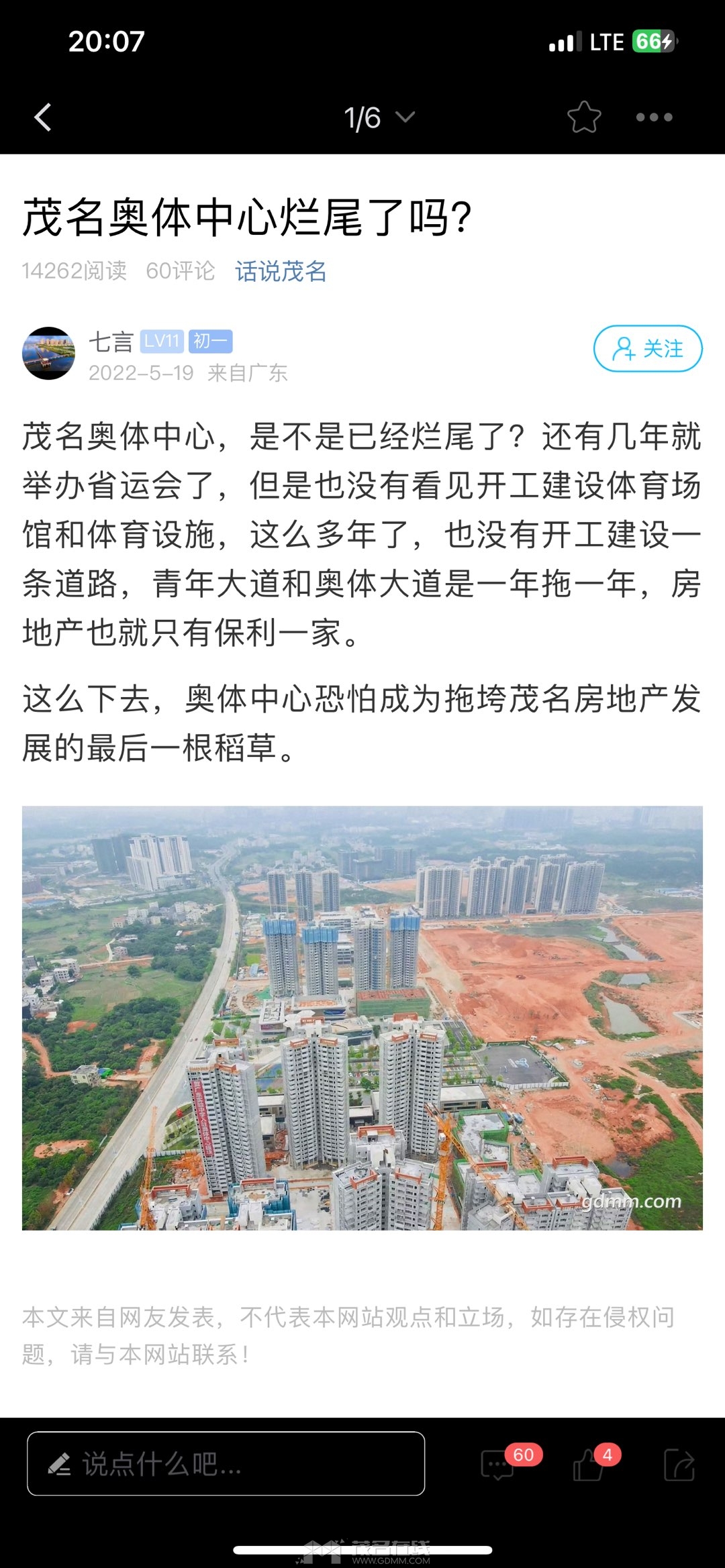Expand the 1/6 page selector dropdown

click(379, 118)
